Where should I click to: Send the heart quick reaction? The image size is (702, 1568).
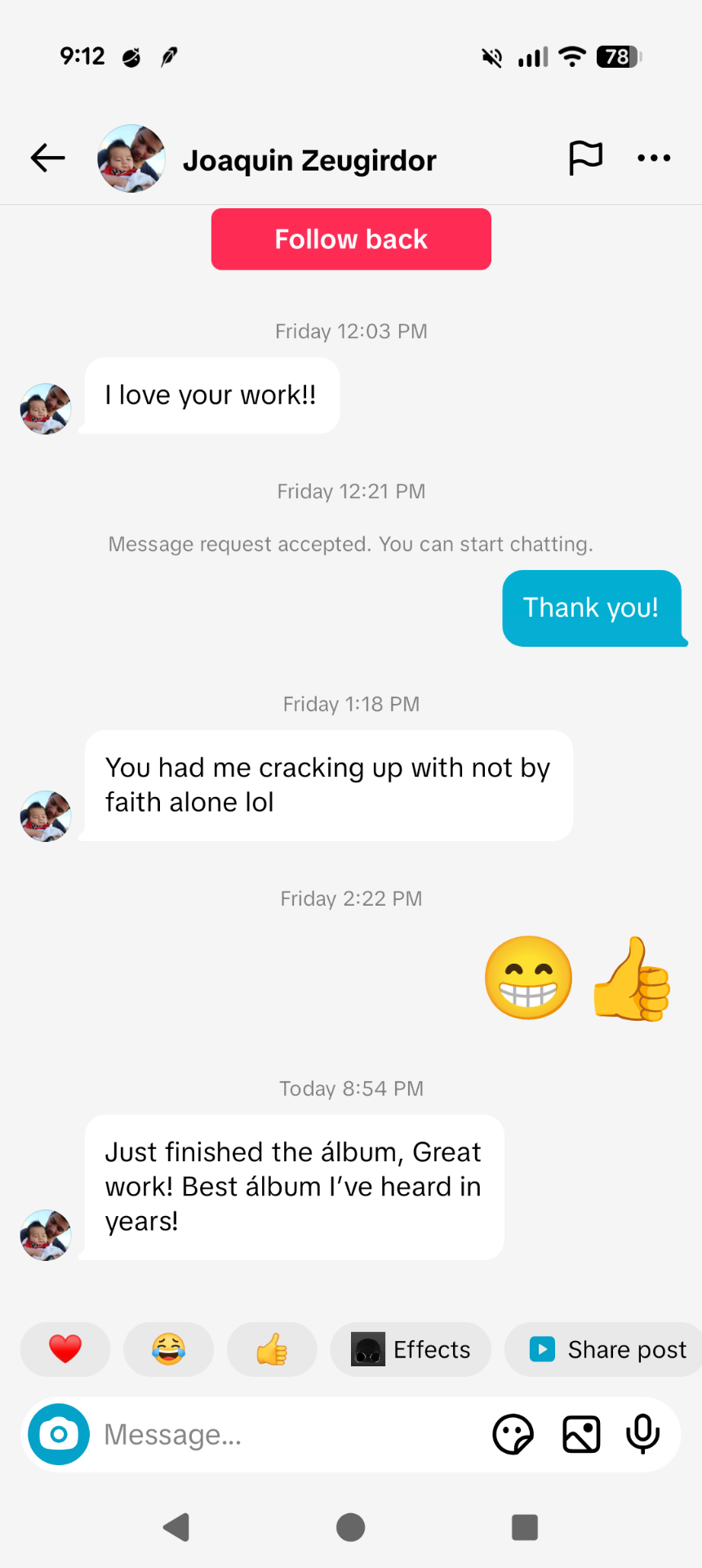point(65,1349)
